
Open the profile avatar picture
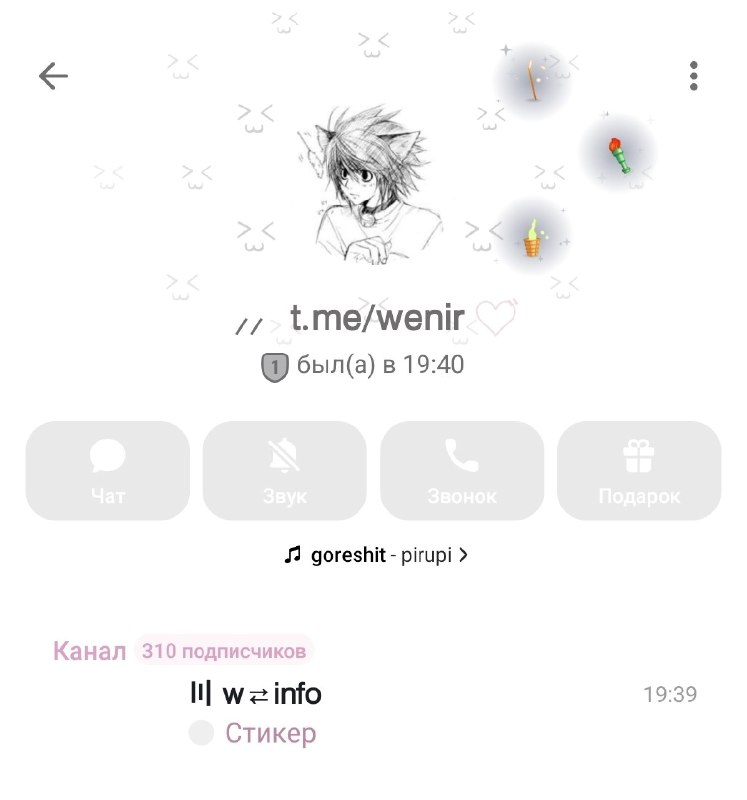[372, 185]
